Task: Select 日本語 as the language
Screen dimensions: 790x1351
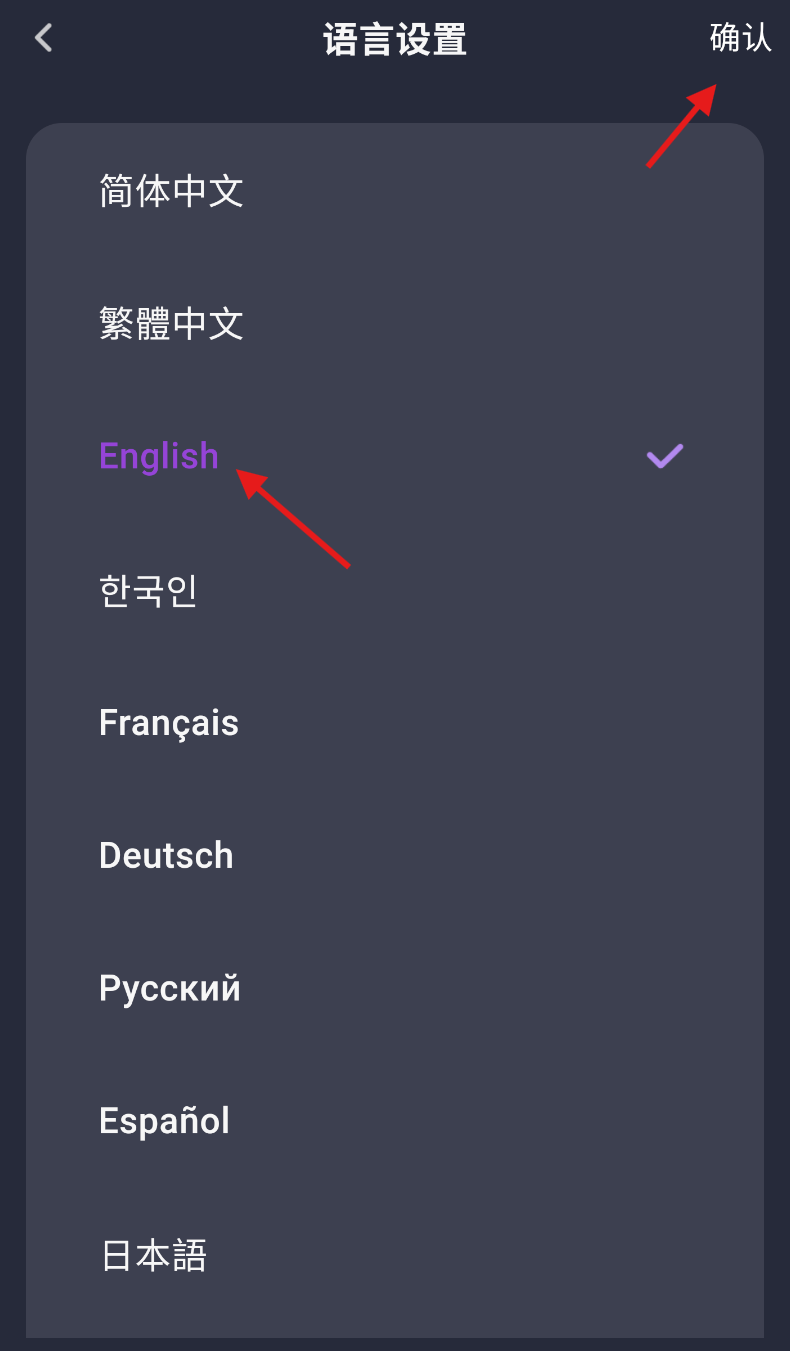Action: click(x=395, y=1254)
